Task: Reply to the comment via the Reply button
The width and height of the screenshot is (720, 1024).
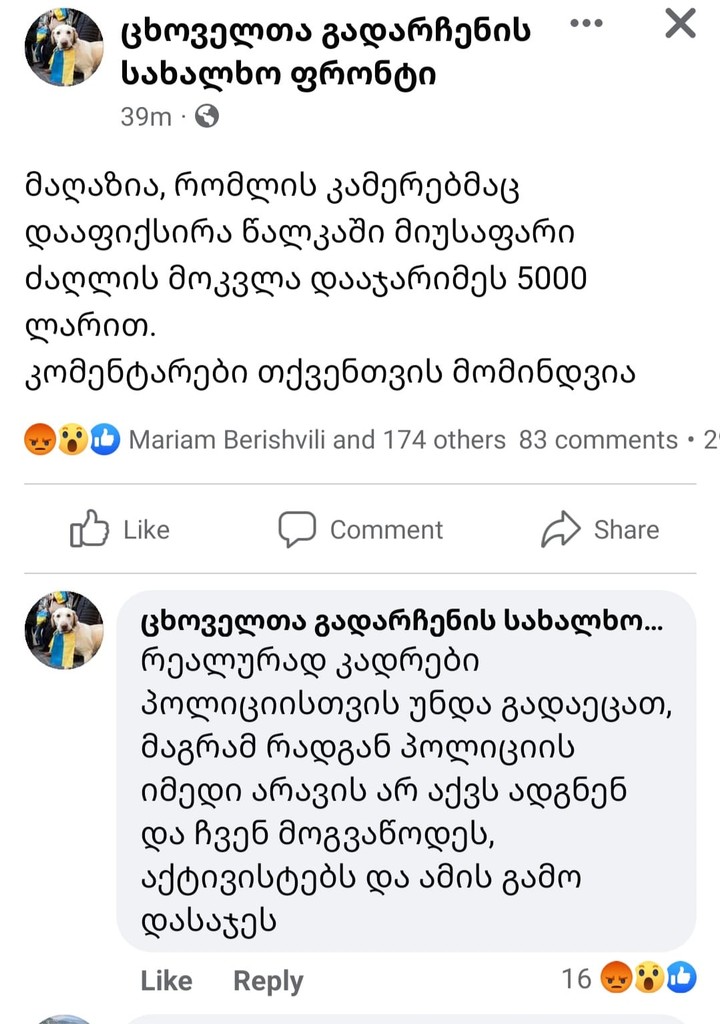Action: point(267,981)
